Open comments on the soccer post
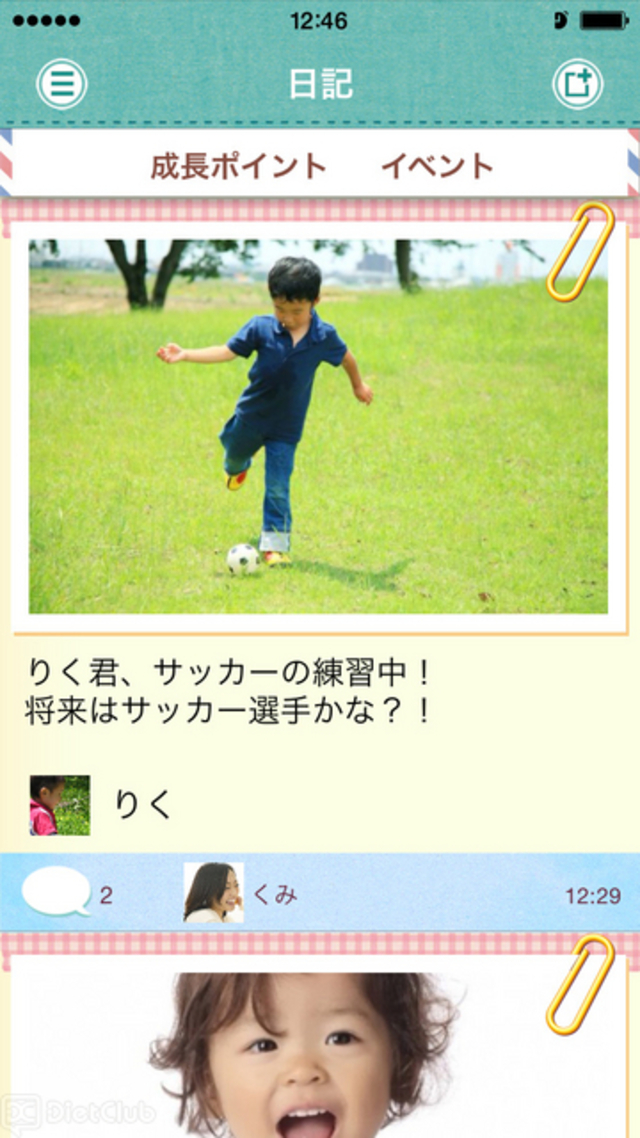 point(57,892)
